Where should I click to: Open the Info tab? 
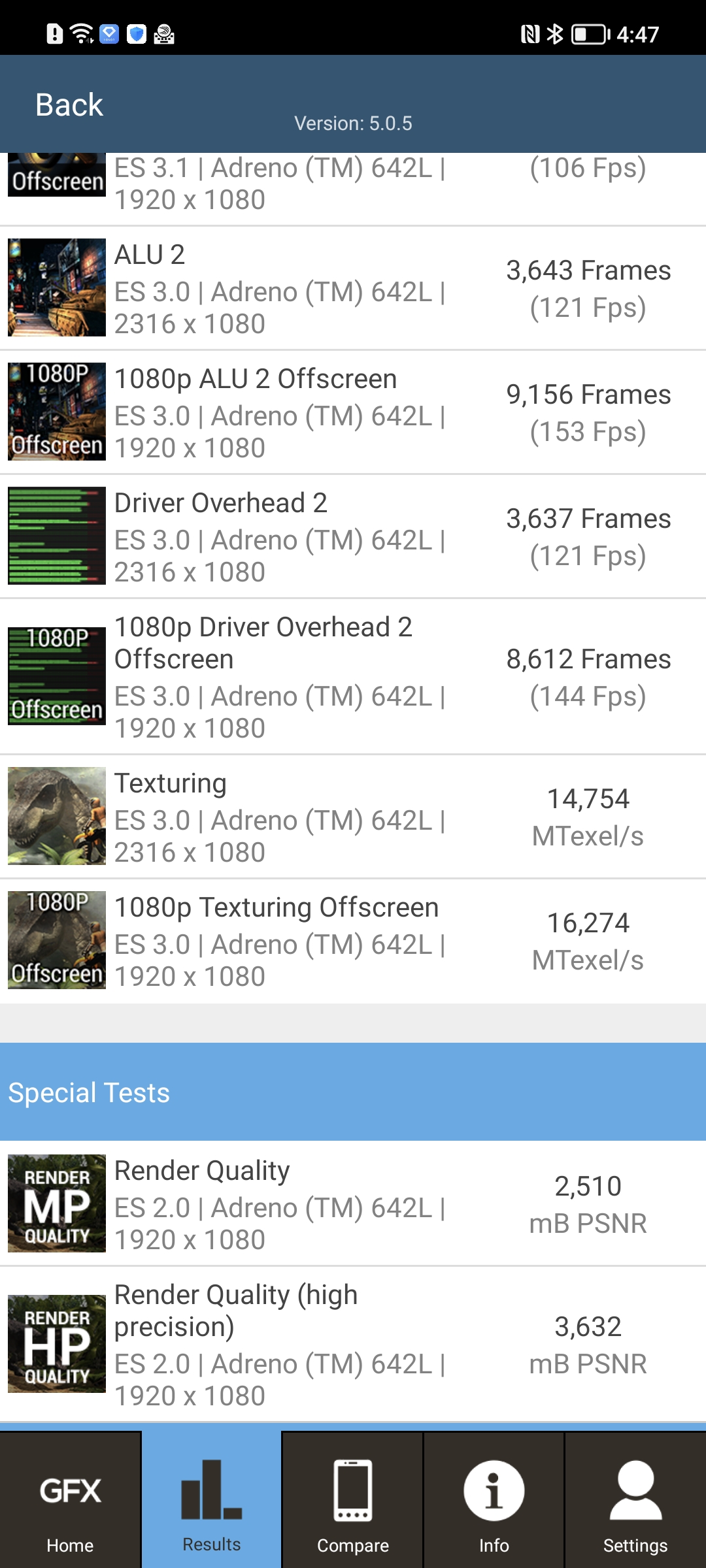click(494, 1501)
